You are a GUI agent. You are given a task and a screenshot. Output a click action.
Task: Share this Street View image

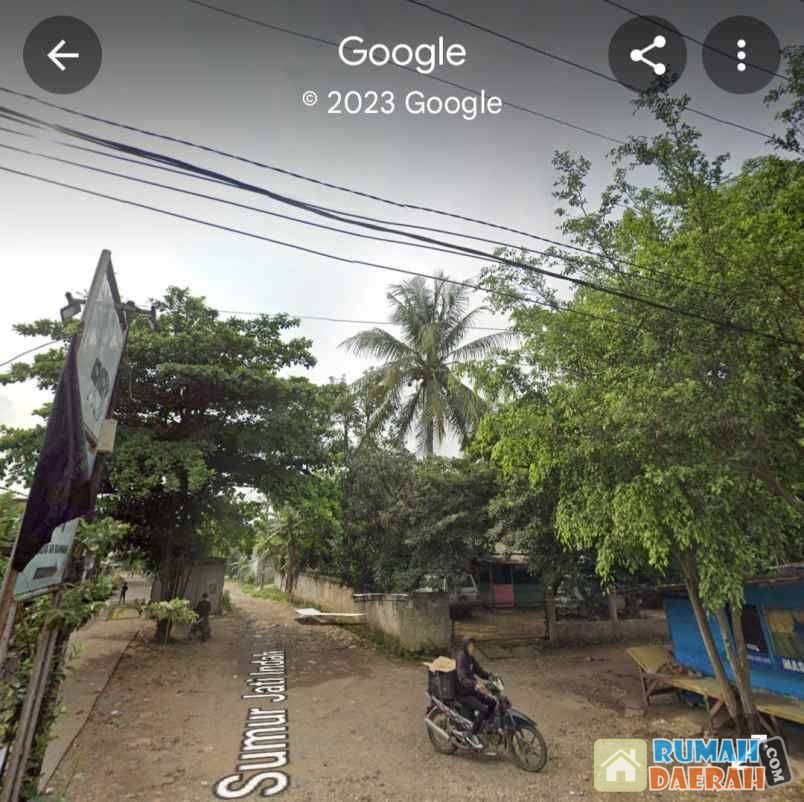647,55
